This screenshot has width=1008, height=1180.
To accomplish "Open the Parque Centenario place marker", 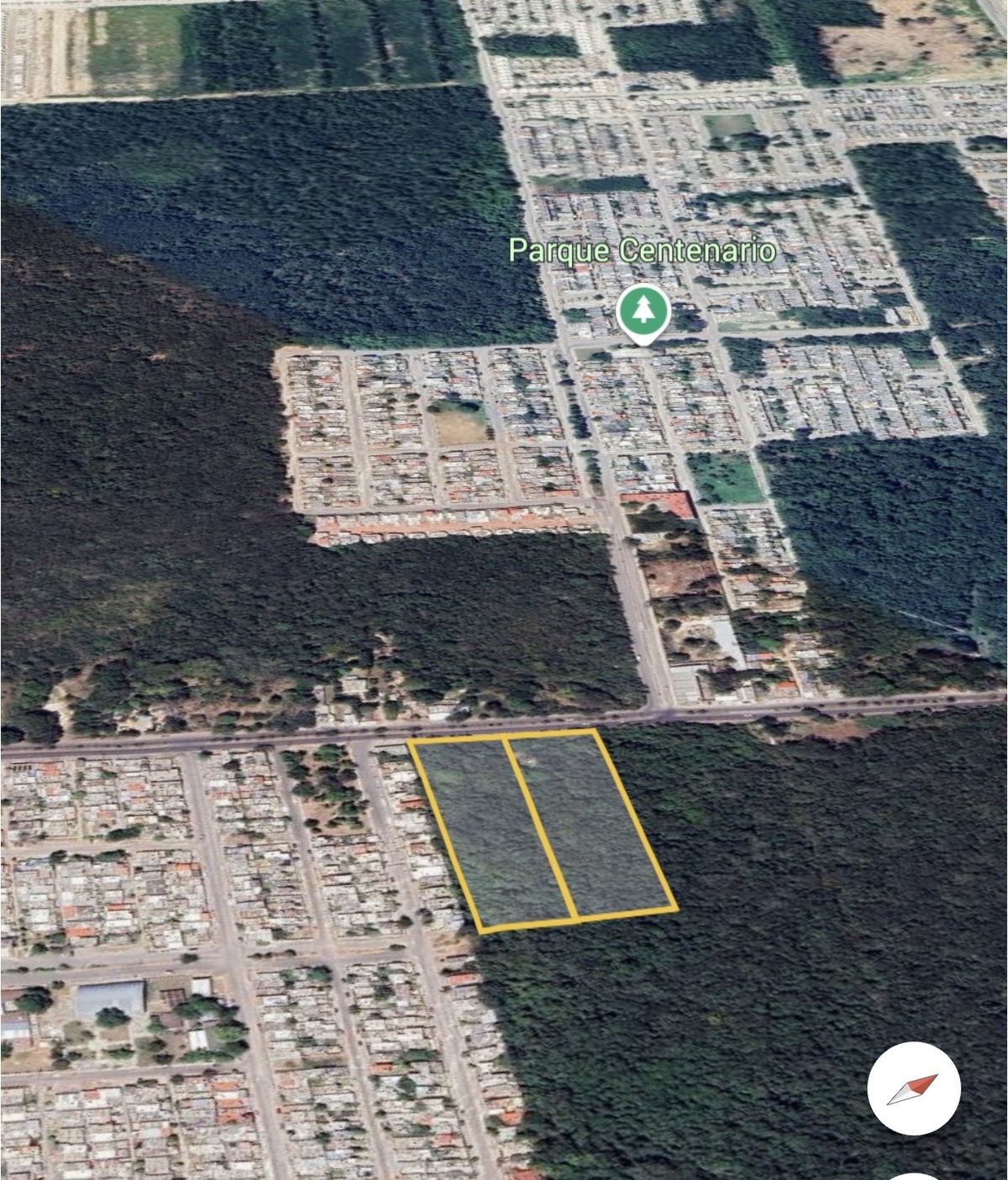I will [x=643, y=312].
